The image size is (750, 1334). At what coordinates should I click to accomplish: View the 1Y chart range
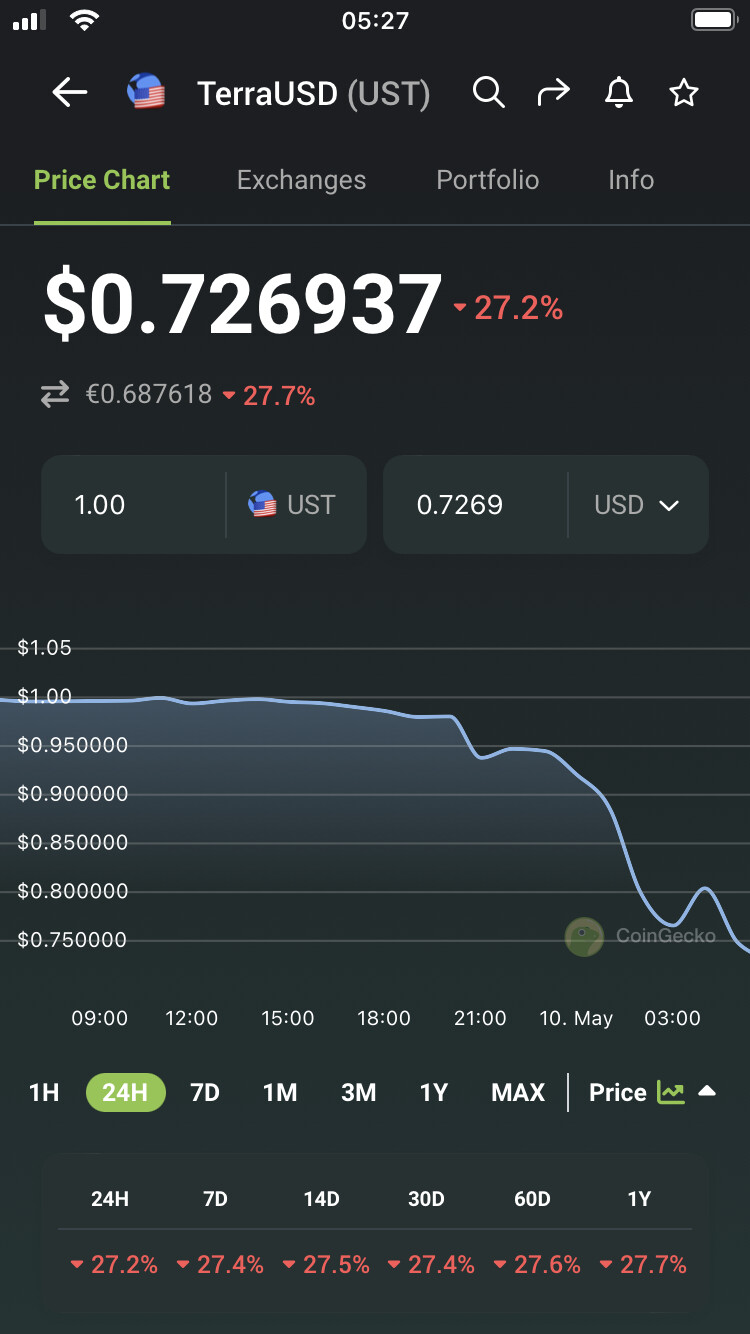[x=434, y=1092]
